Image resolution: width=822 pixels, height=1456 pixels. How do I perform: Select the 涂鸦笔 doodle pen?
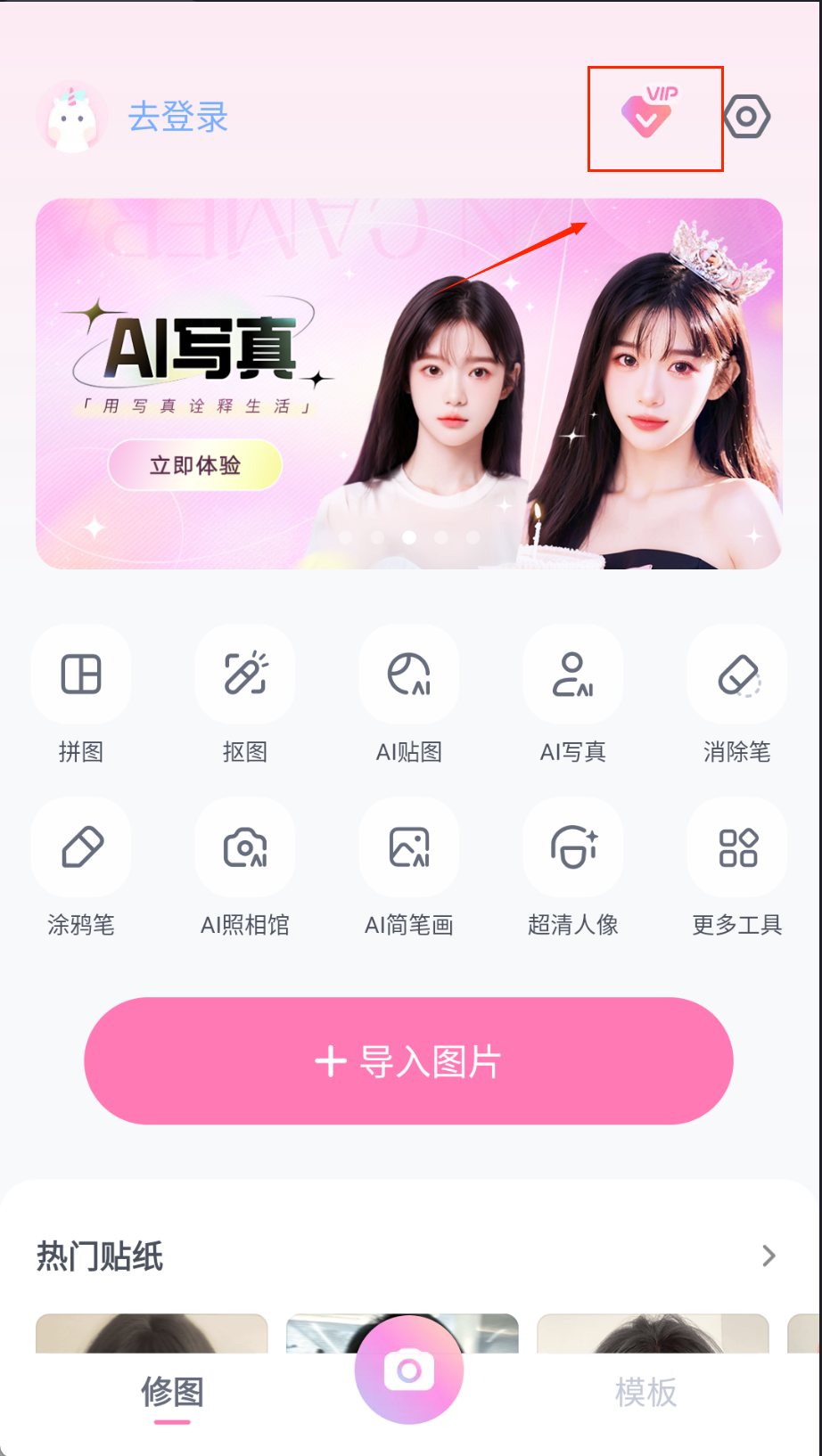coord(81,847)
